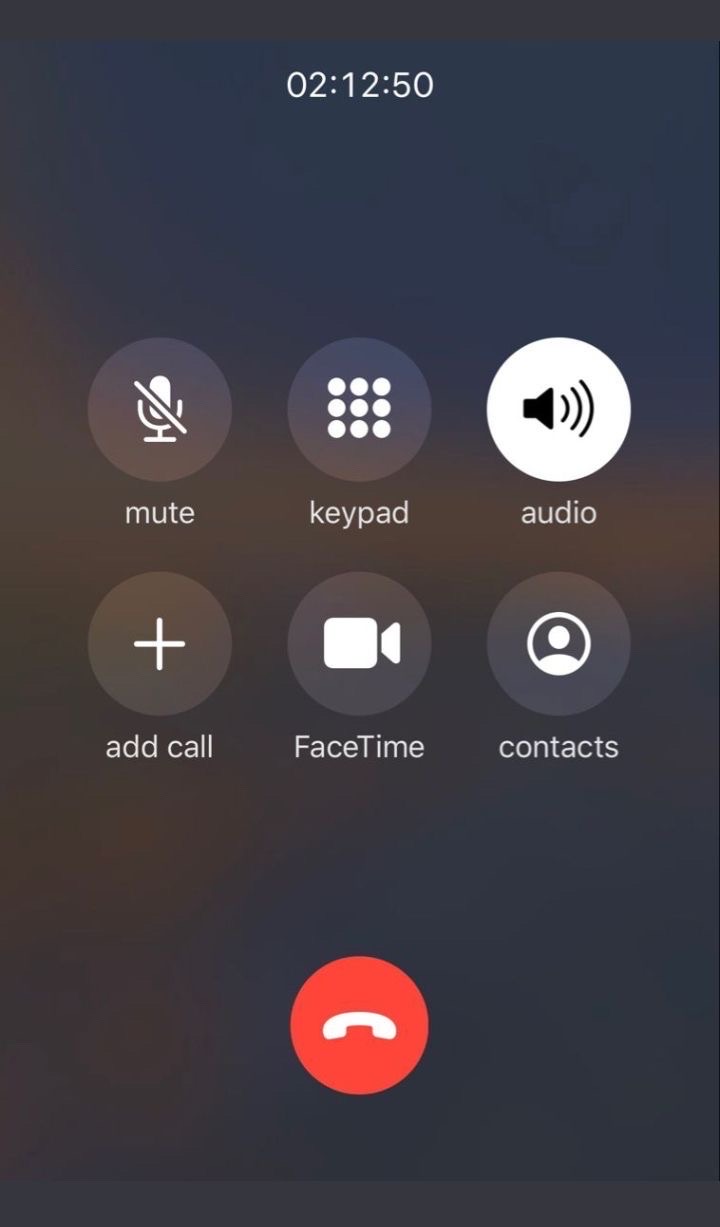Mute the microphone during the call
The width and height of the screenshot is (720, 1227).
159,409
